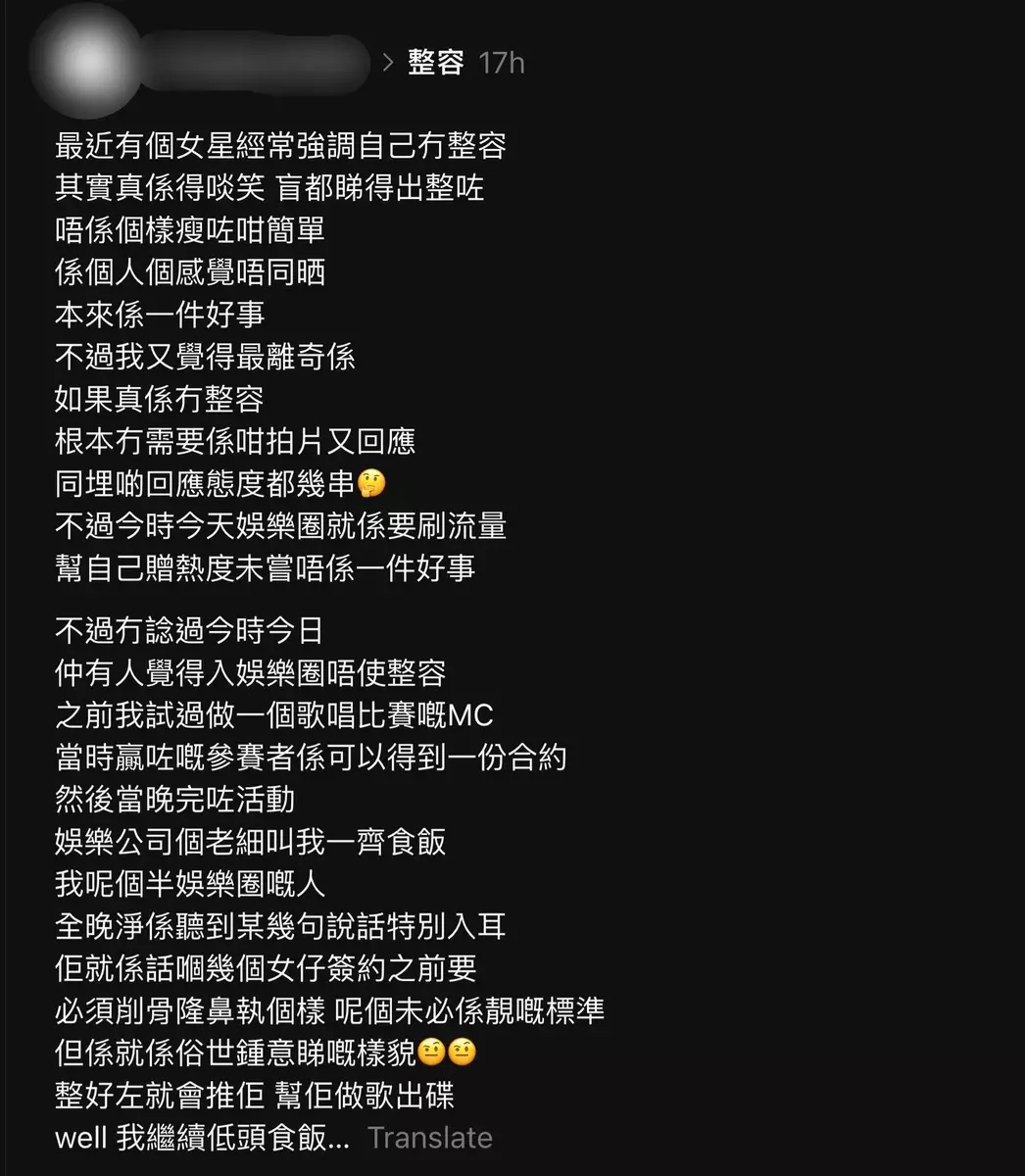Open the 整容 topic tag
1025x1176 pixels.
436,64
